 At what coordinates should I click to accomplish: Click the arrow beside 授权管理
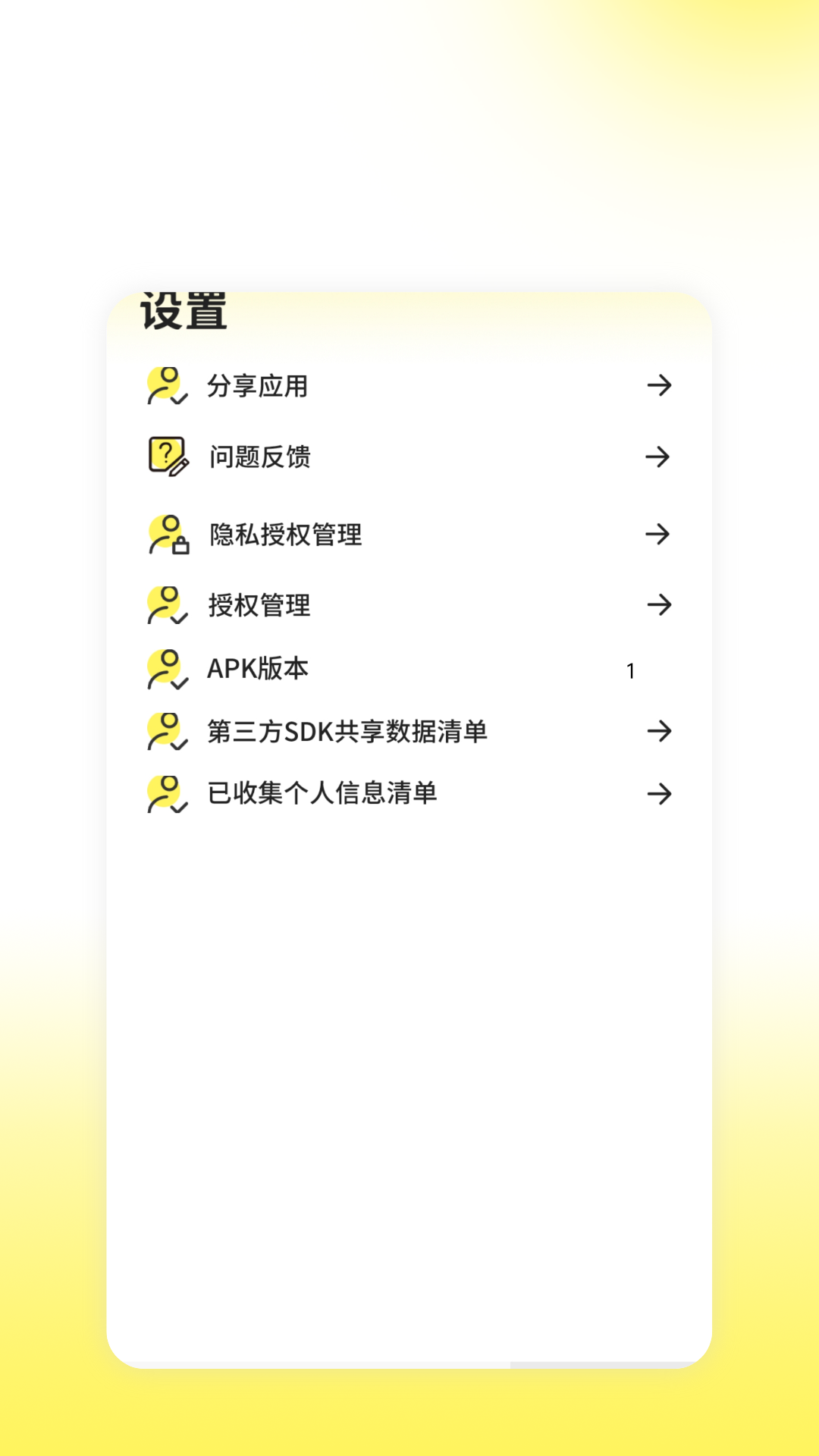coord(659,604)
